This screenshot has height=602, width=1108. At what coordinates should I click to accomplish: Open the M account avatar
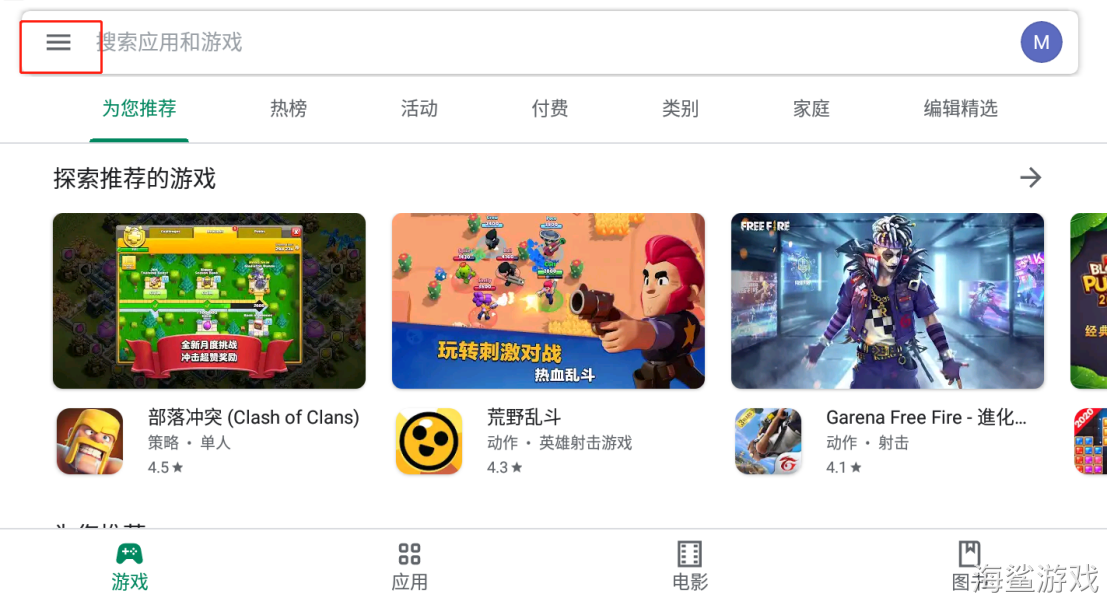(x=1041, y=43)
